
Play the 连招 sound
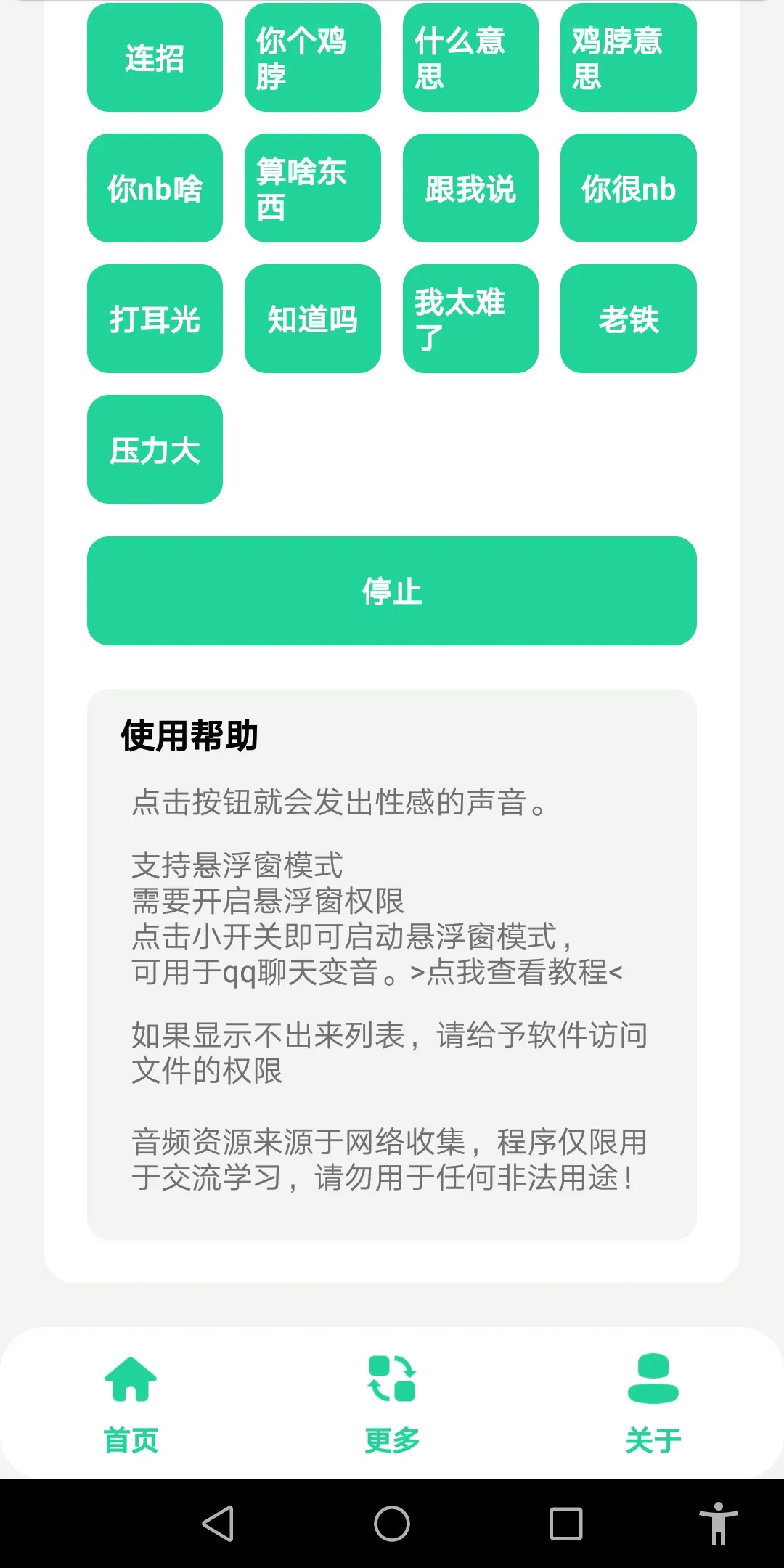(155, 58)
